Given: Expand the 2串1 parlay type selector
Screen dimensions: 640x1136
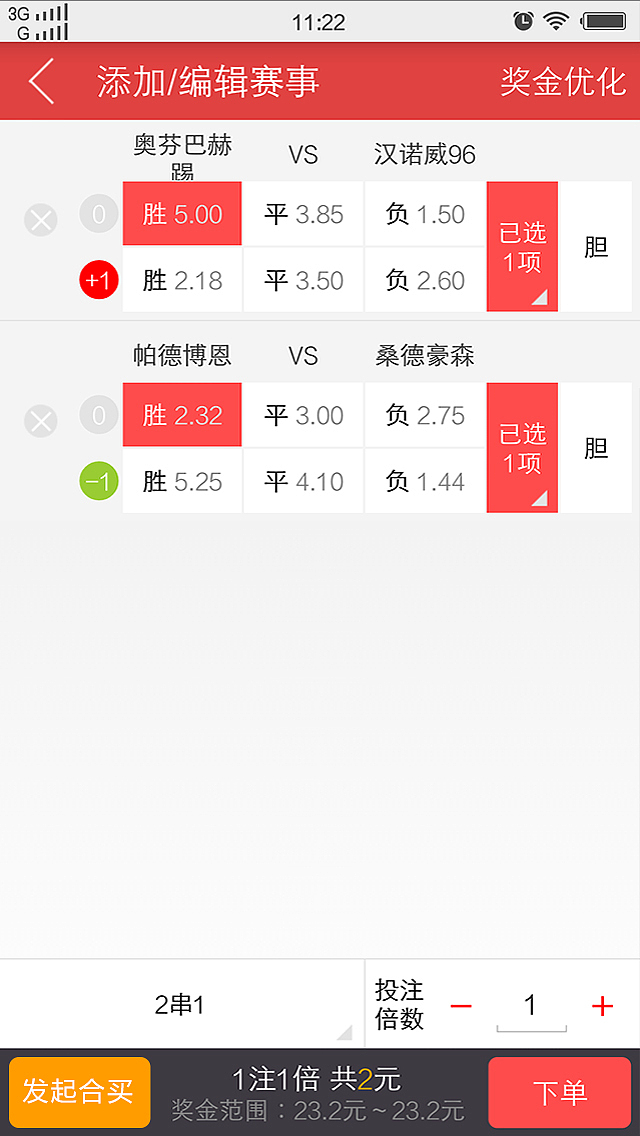Looking at the screenshot, I should coord(181,1005).
